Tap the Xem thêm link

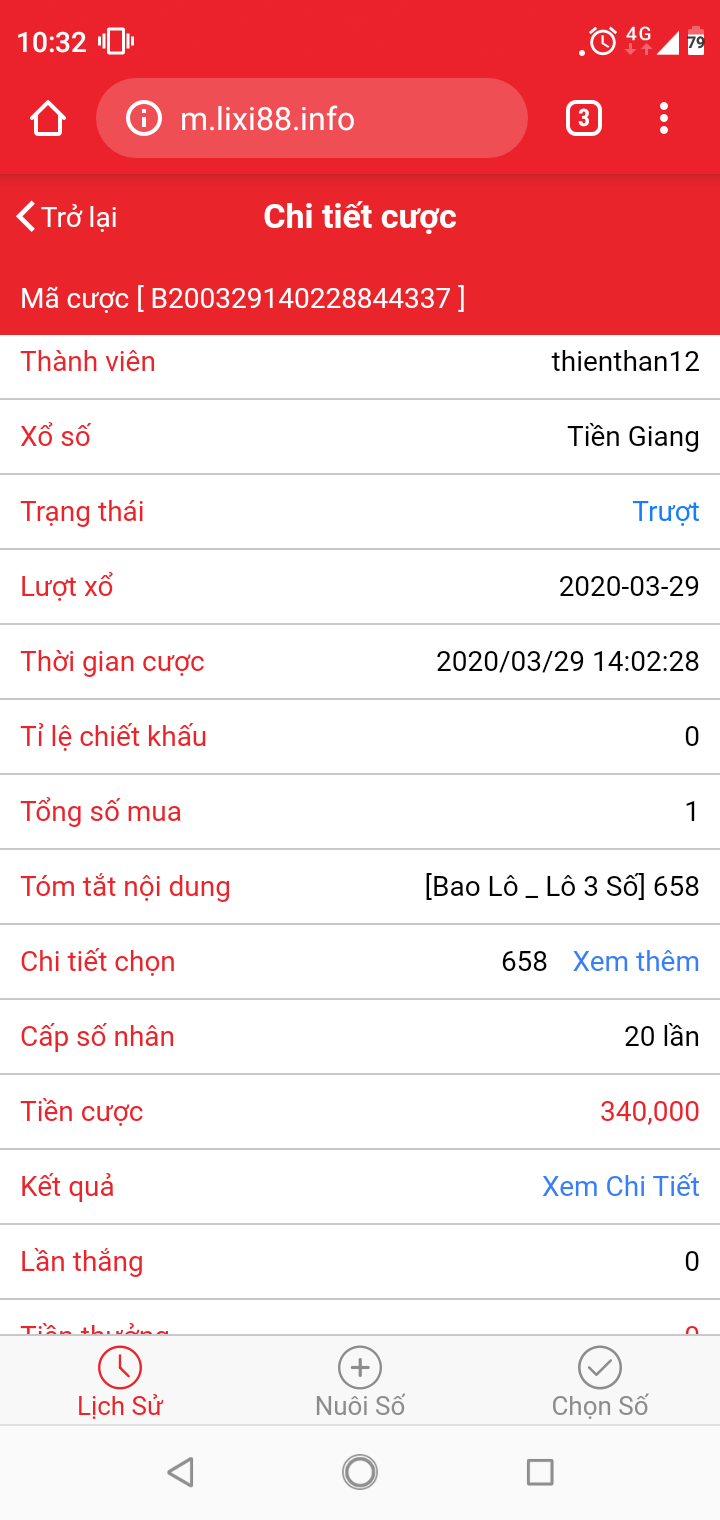[x=636, y=961]
